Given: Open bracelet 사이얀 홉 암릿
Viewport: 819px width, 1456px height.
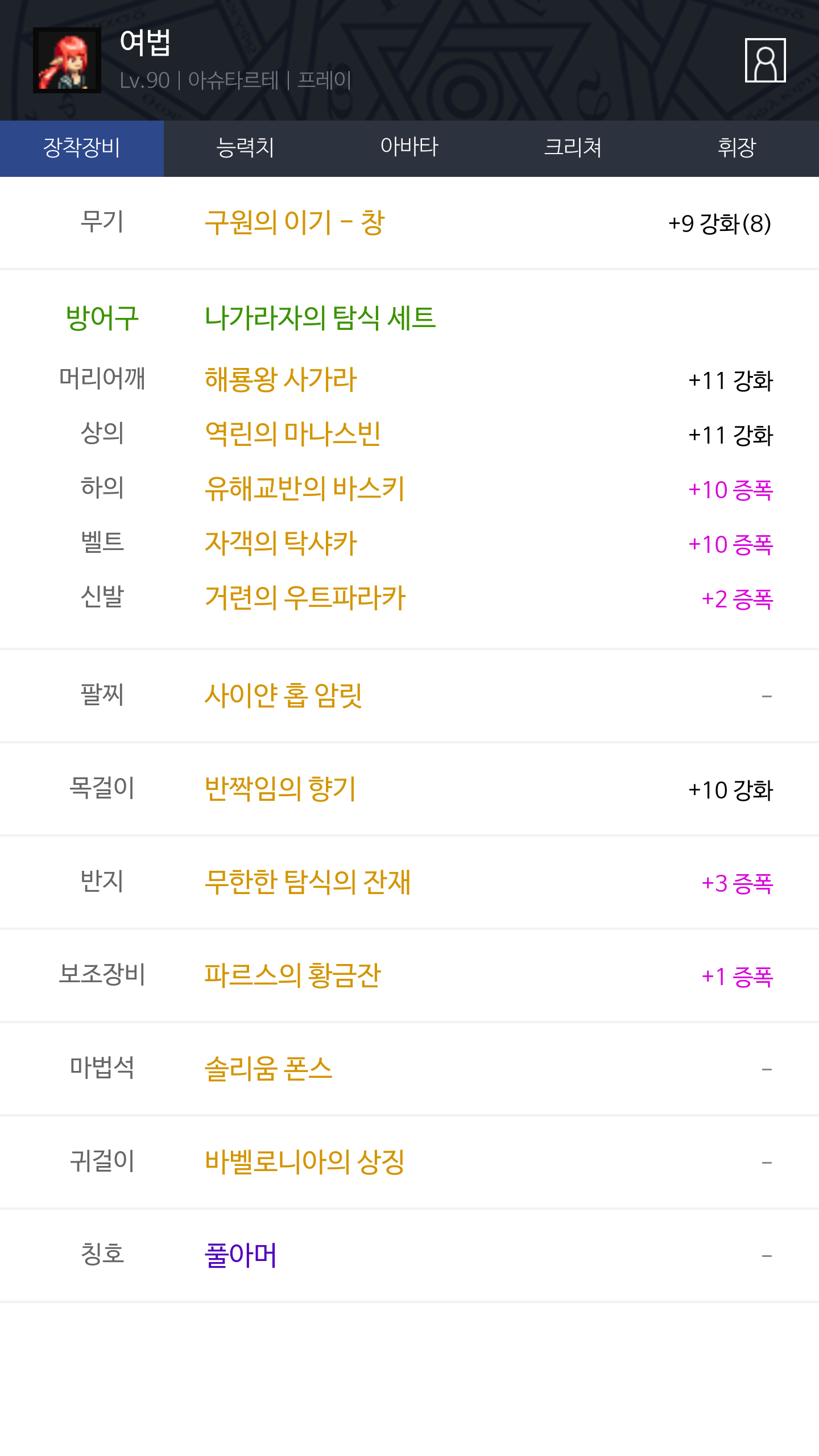Looking at the screenshot, I should [x=283, y=696].
